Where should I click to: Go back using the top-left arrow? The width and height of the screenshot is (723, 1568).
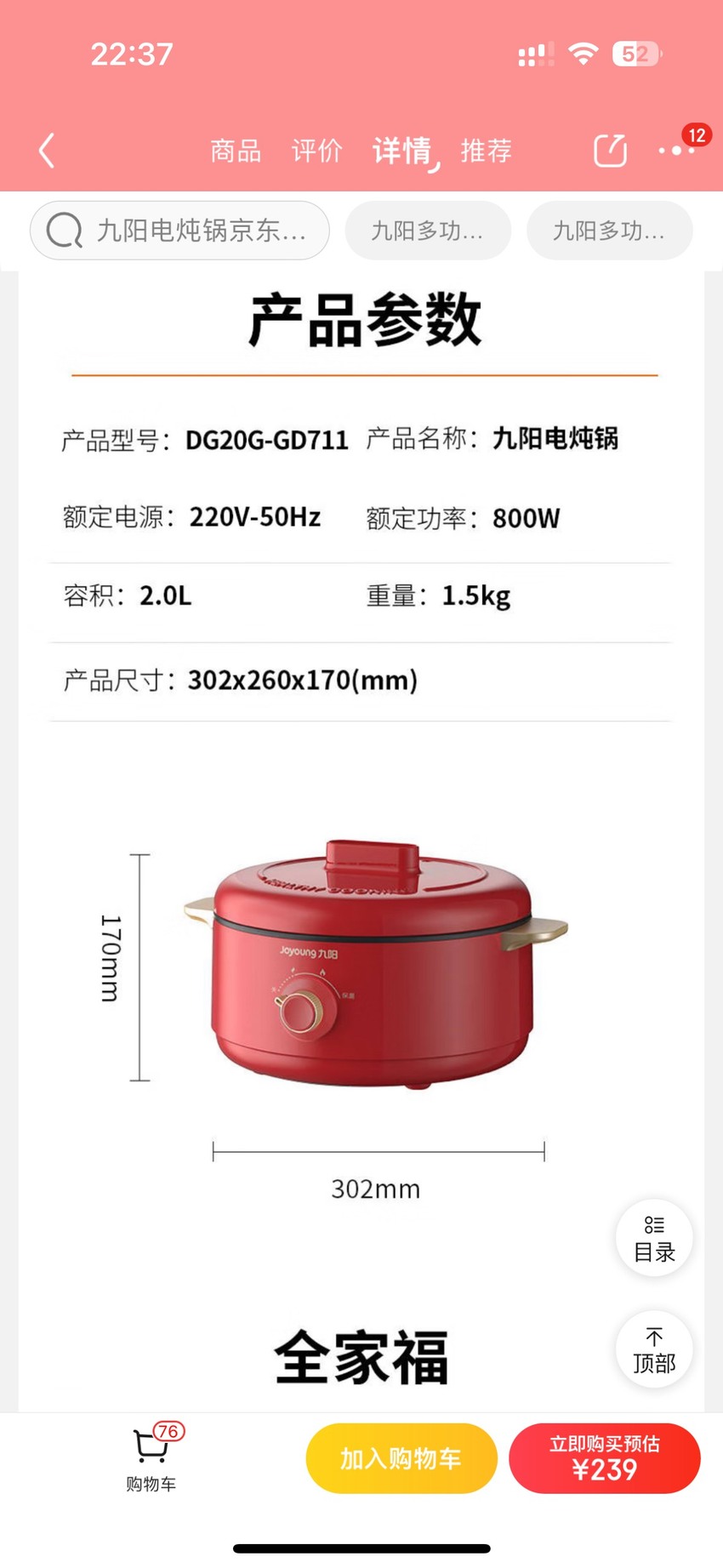click(47, 151)
